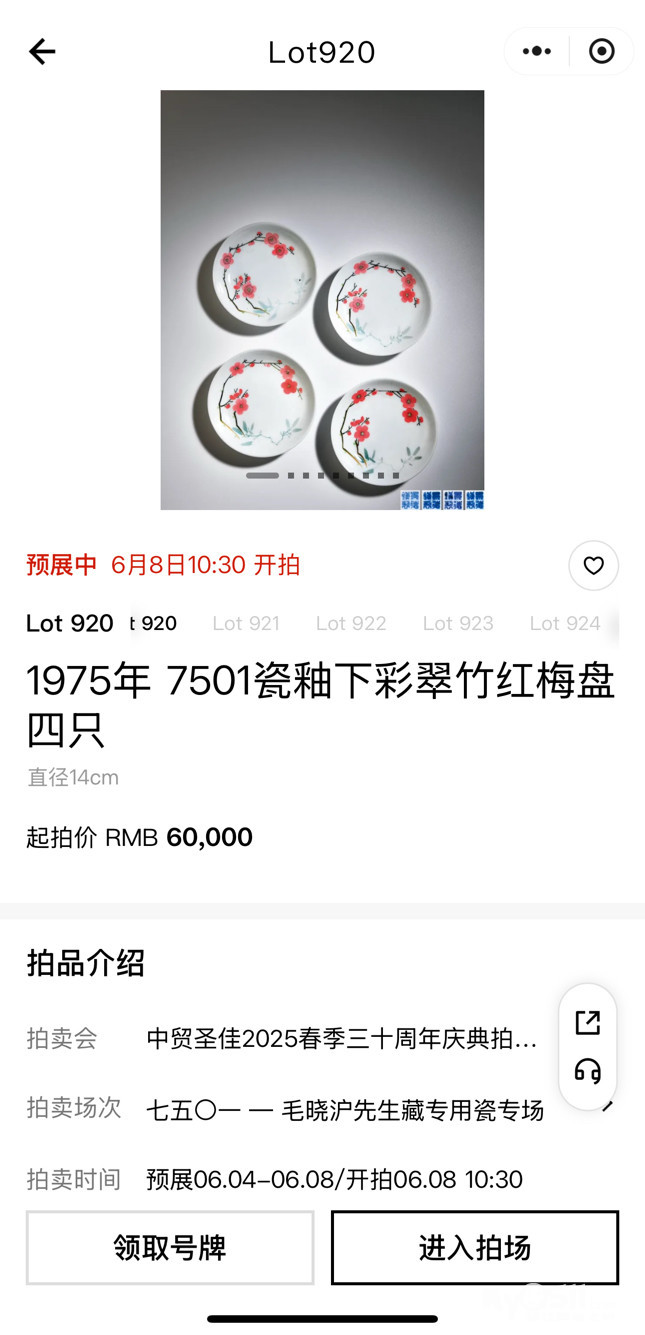Switch to Lot 924
The height and width of the screenshot is (1335, 645).
565,624
